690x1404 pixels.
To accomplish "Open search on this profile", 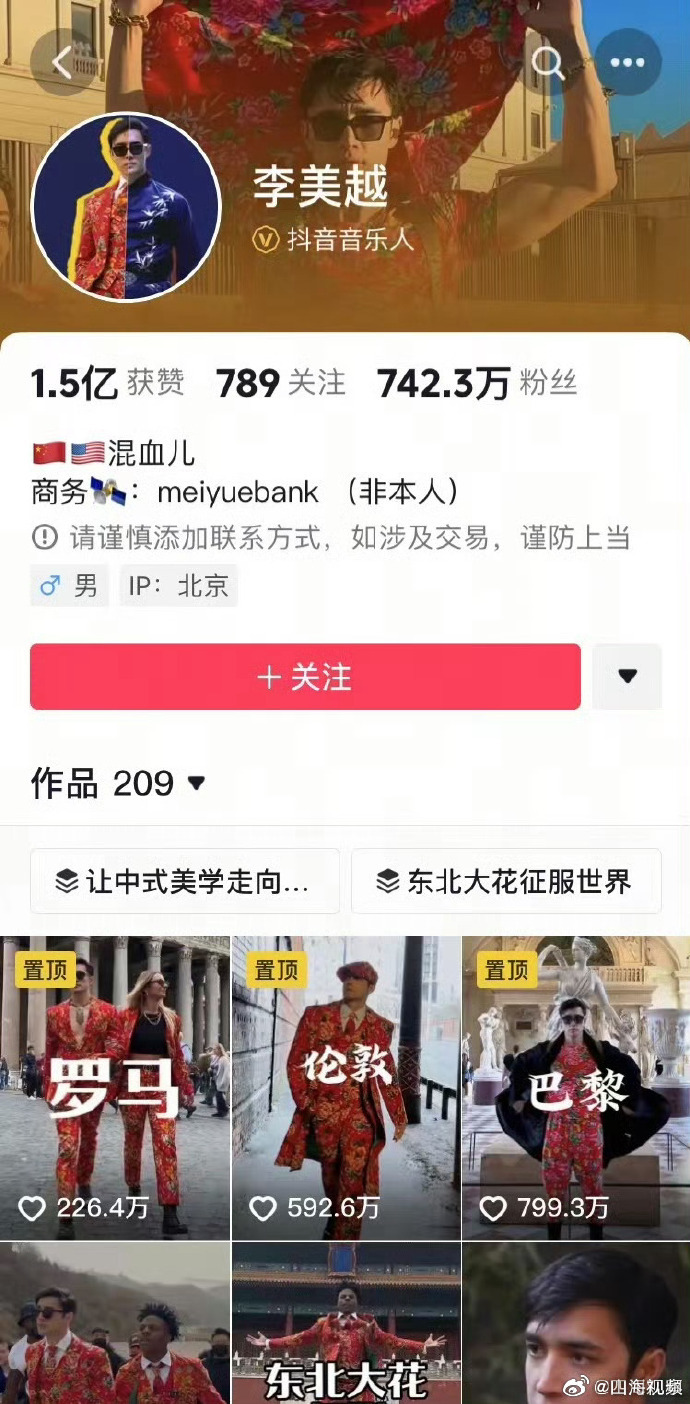I will [x=548, y=62].
